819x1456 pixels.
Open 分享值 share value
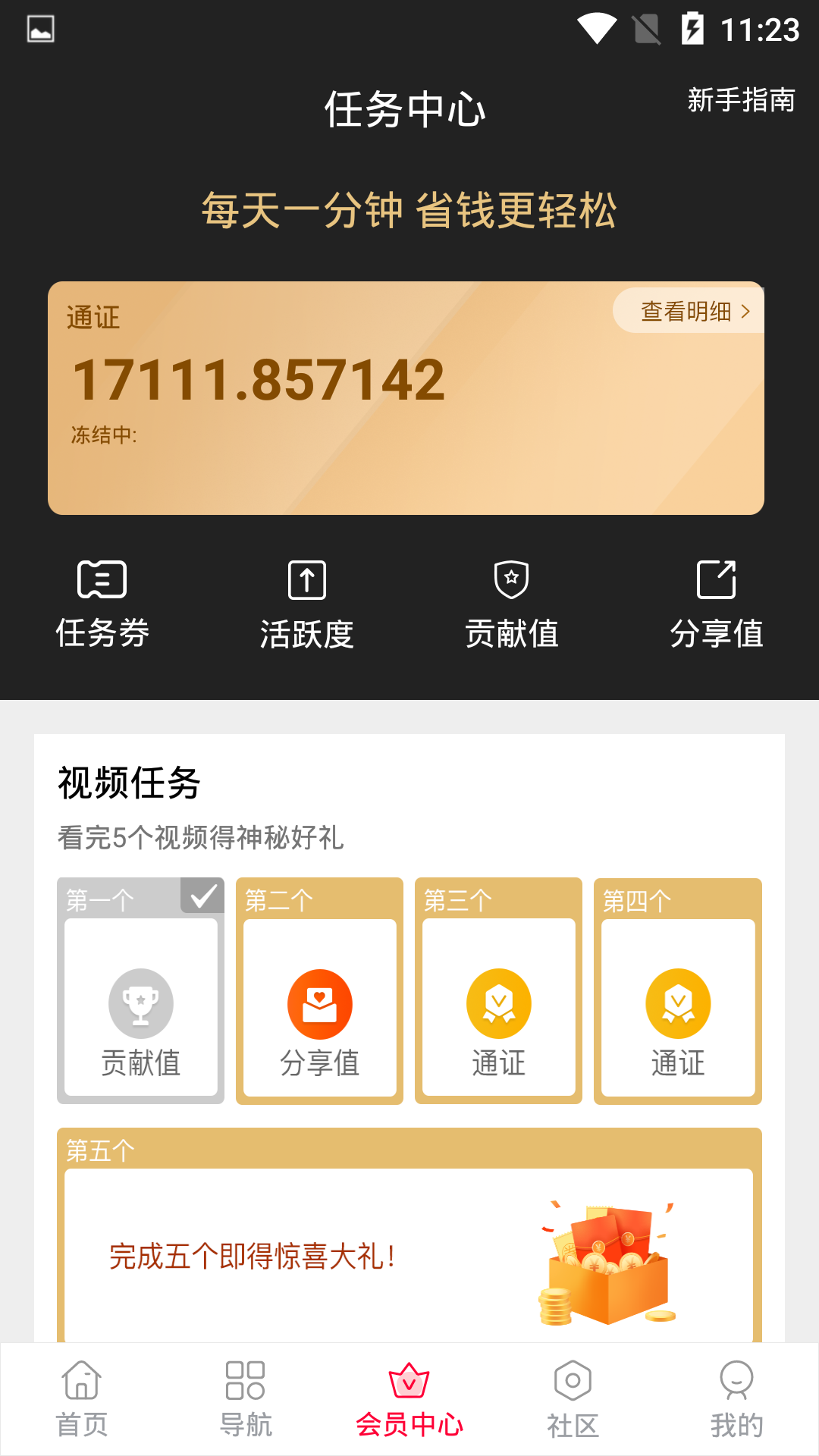(716, 604)
